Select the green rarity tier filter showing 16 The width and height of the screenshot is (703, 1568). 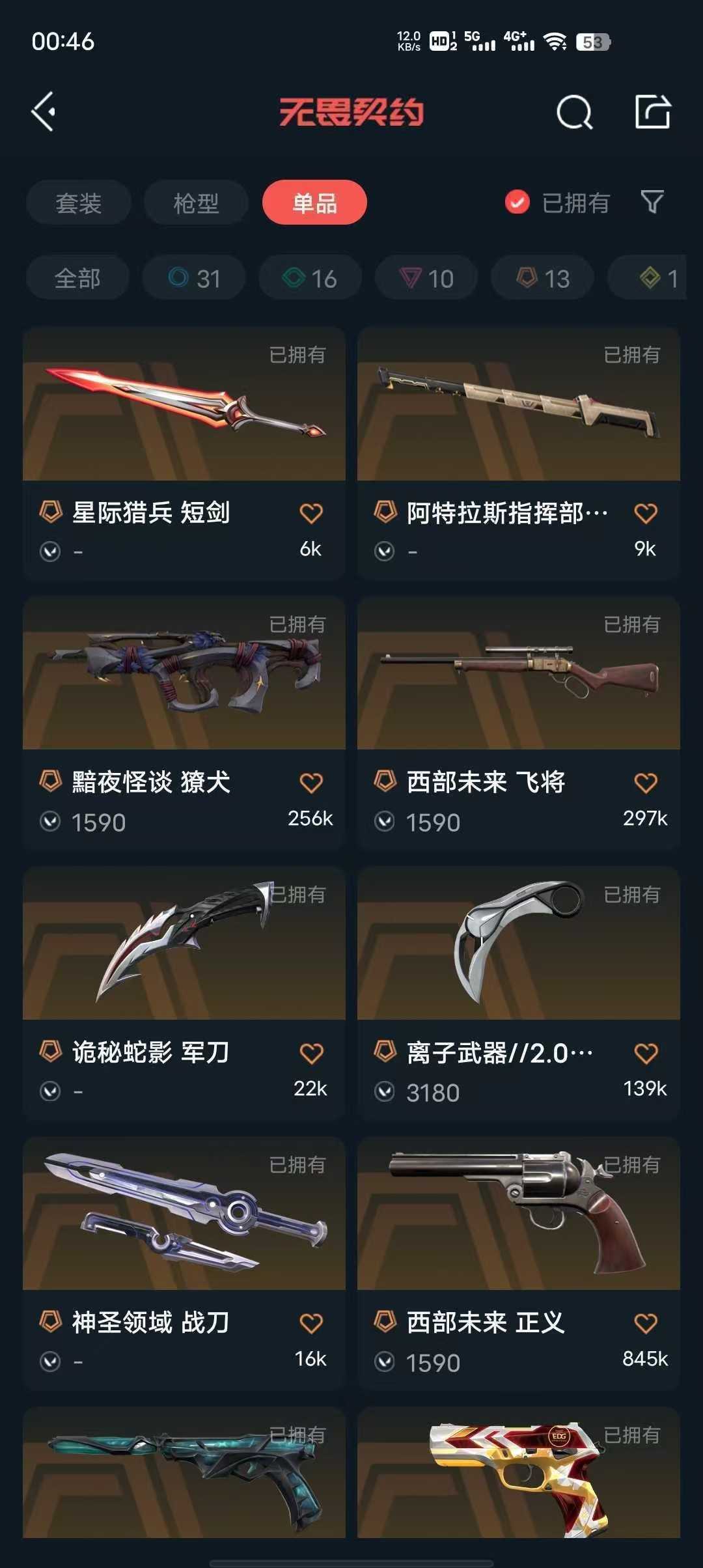coord(309,277)
